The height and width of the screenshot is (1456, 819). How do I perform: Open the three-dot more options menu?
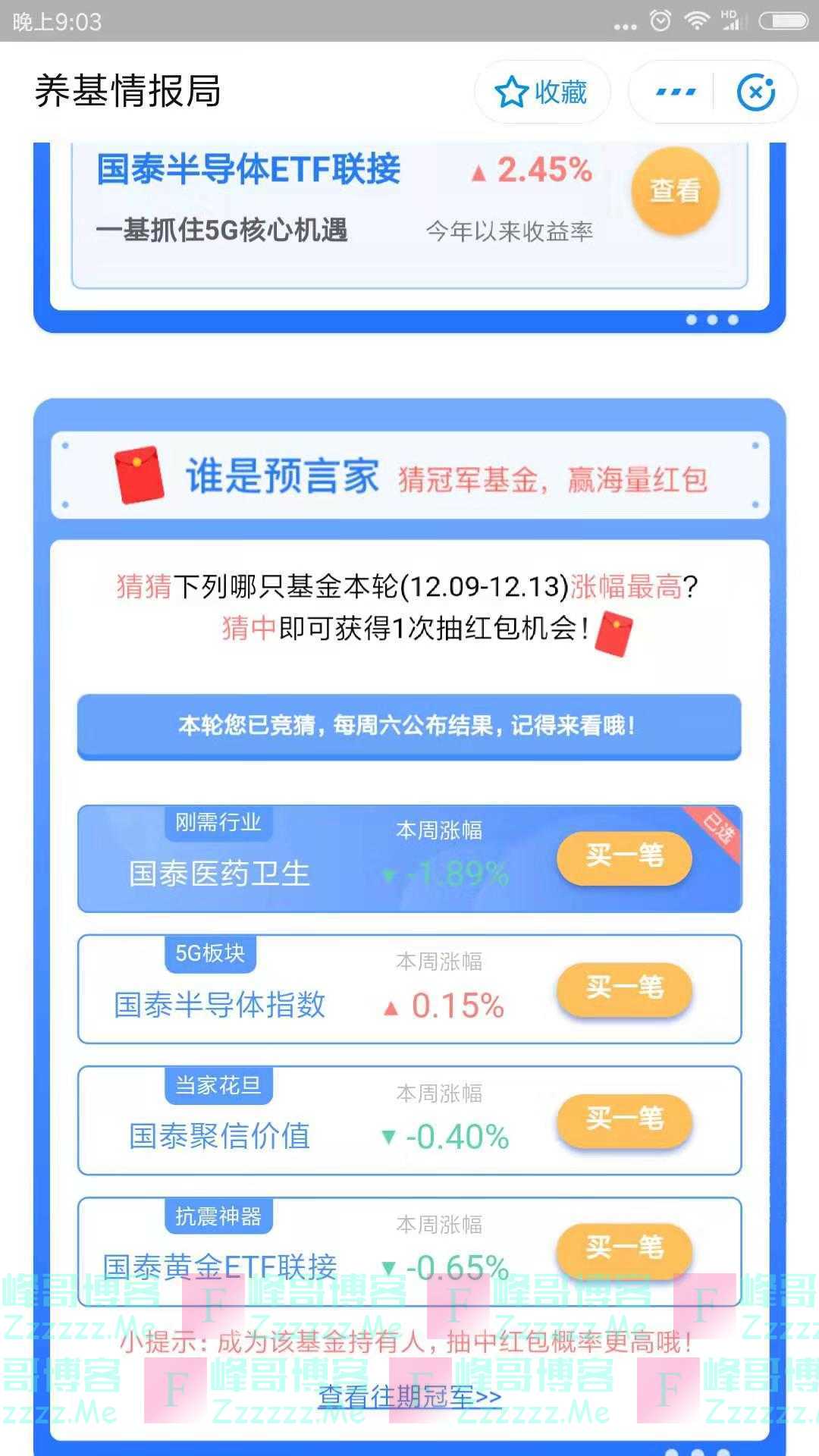tap(674, 92)
